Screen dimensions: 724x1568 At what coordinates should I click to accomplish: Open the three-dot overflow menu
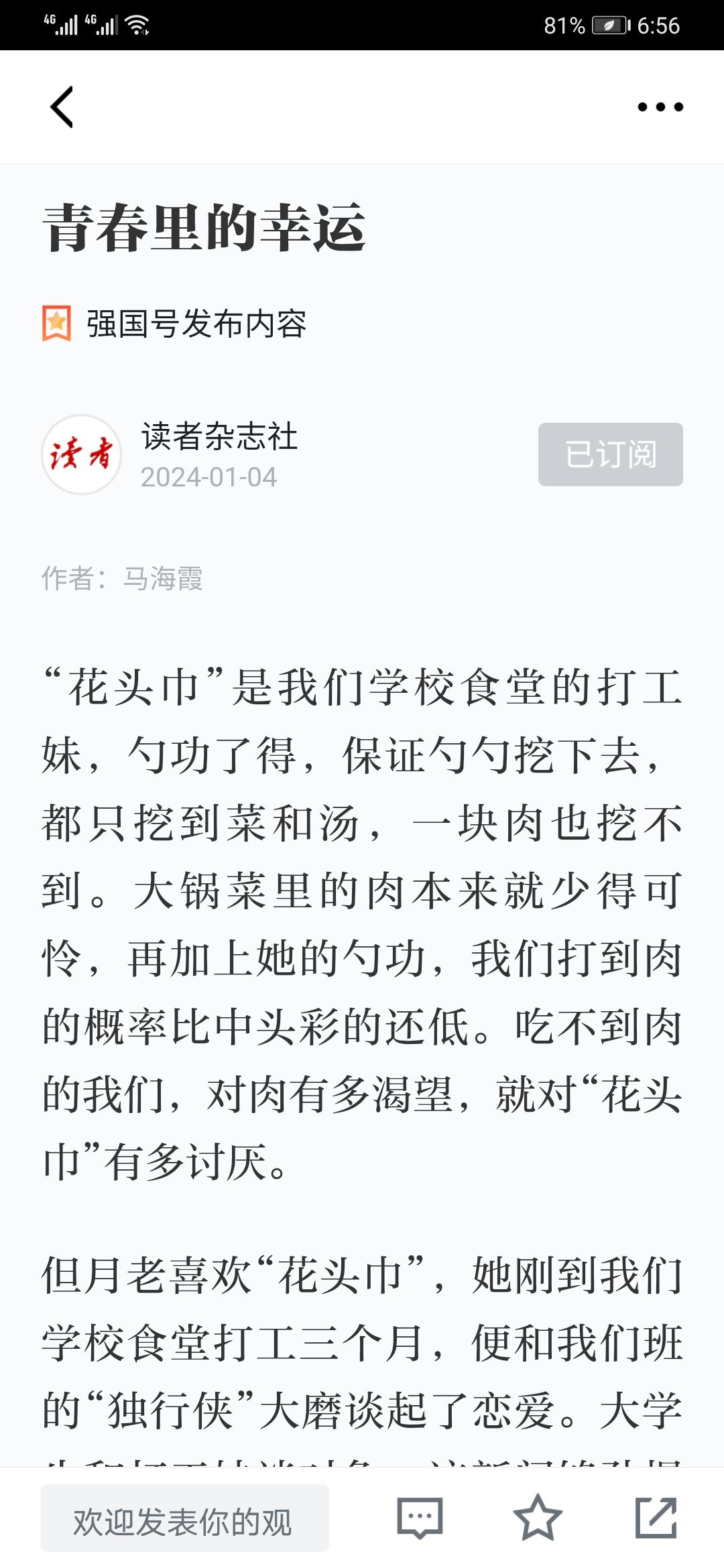[x=660, y=107]
